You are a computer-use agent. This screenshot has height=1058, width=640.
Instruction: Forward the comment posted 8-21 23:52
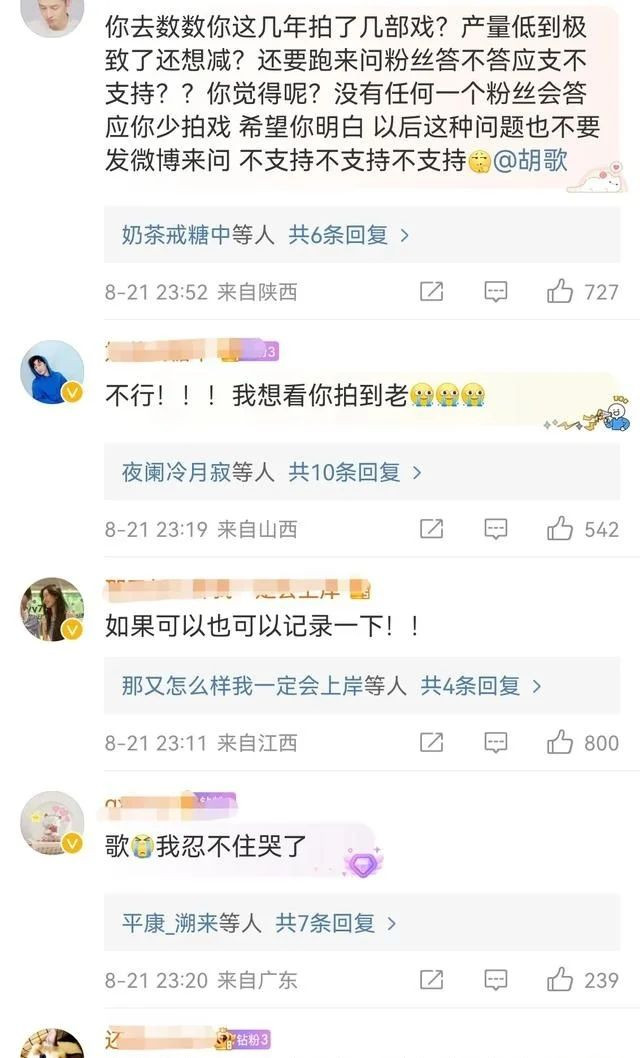click(431, 292)
